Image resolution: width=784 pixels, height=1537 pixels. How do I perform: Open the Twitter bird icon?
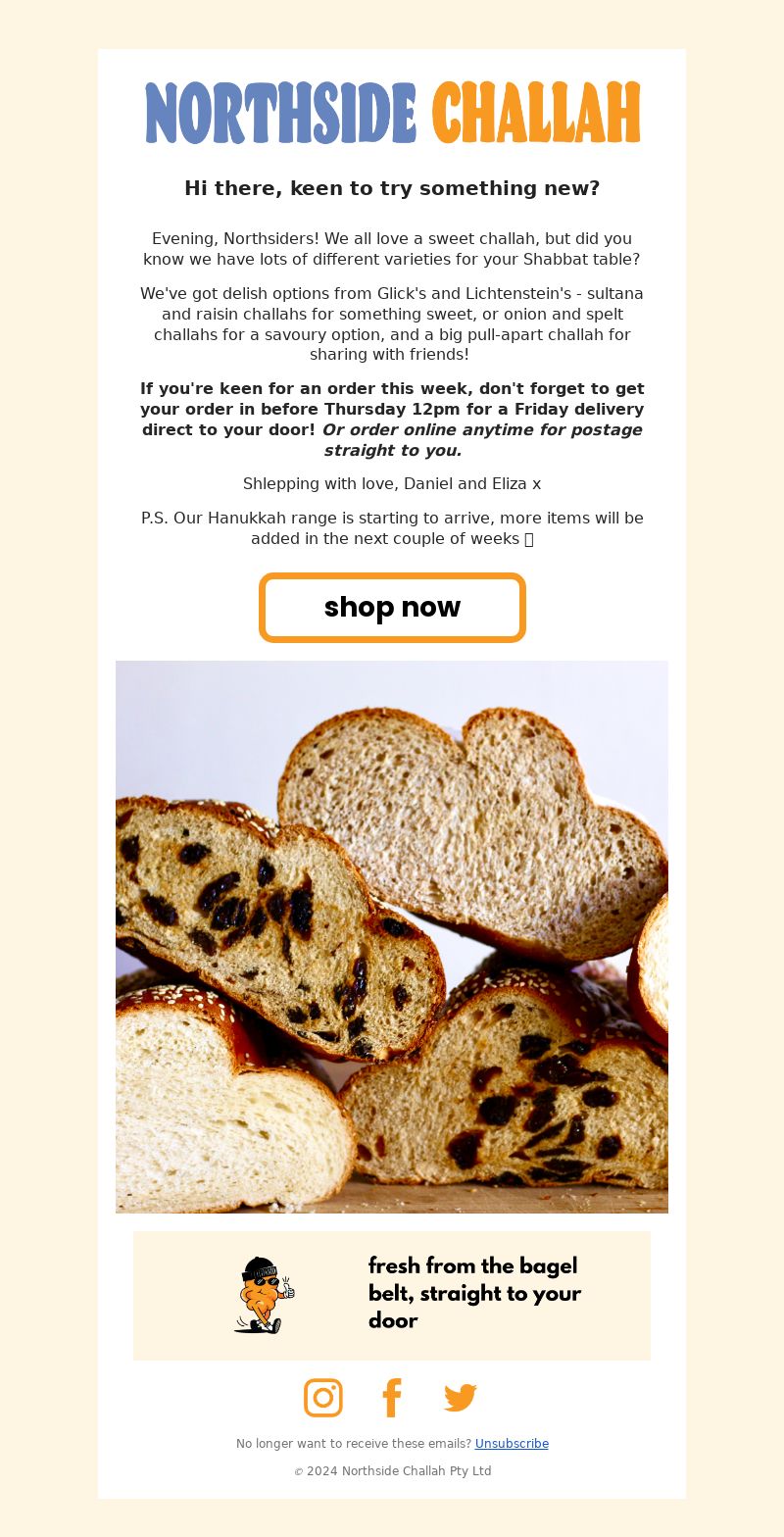tap(461, 1398)
